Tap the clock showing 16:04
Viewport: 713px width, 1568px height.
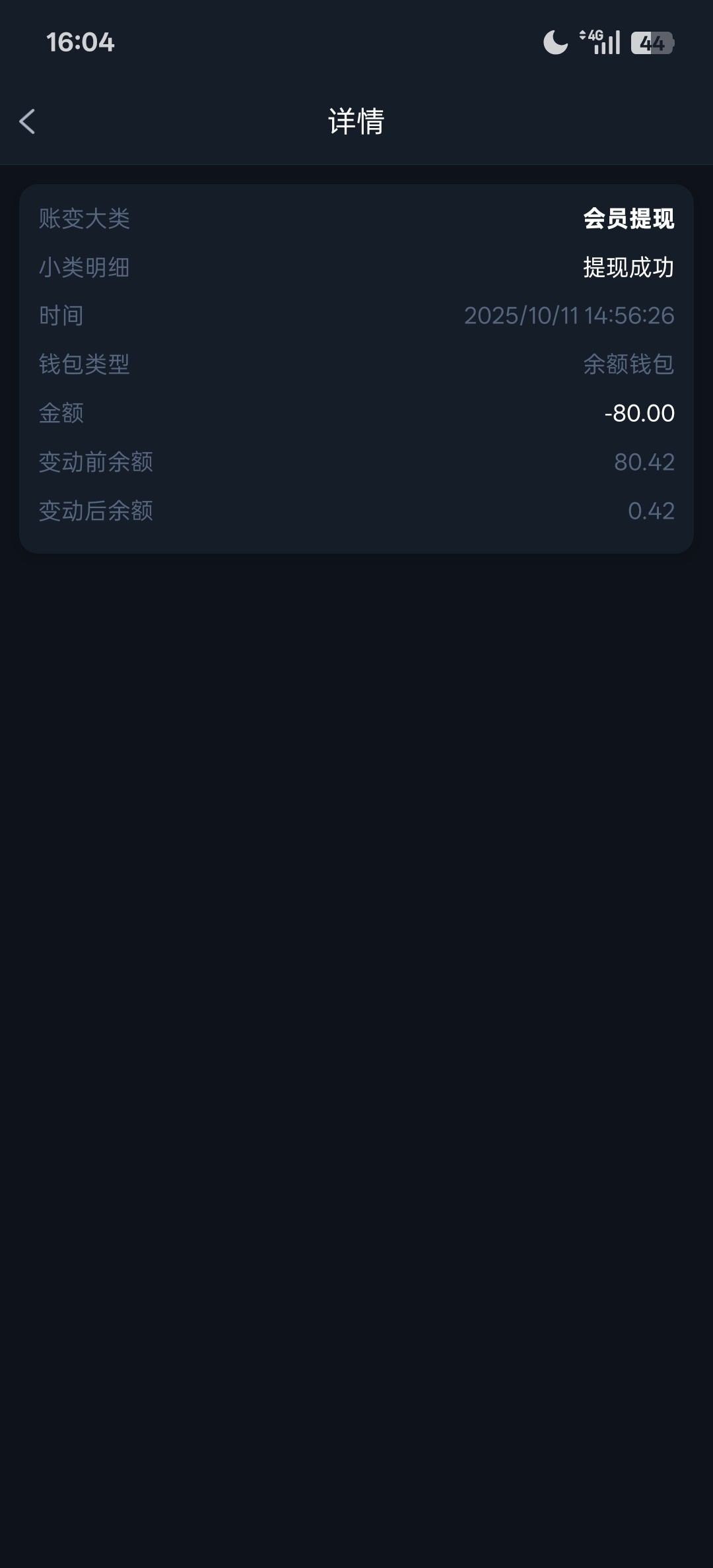pyautogui.click(x=81, y=42)
